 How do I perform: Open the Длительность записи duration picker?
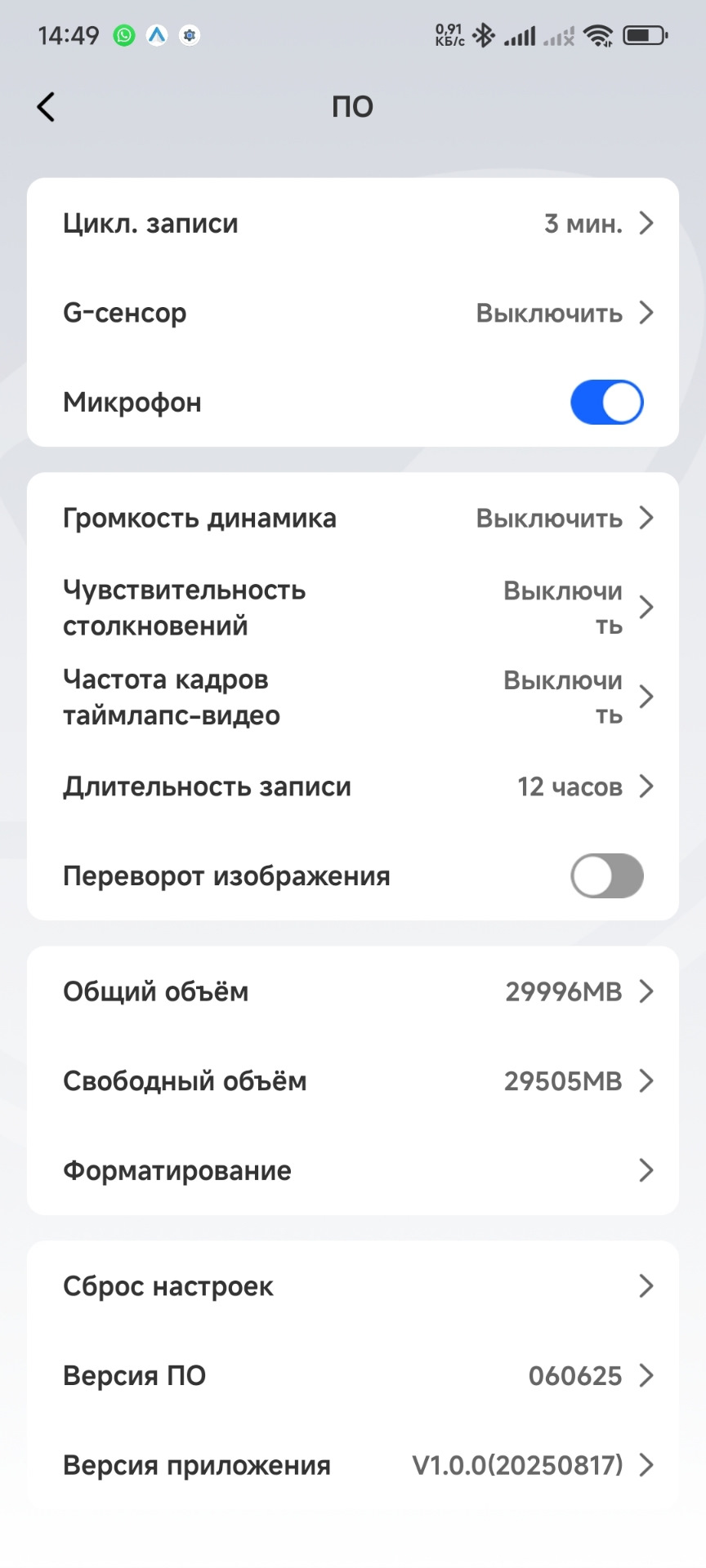(x=351, y=786)
